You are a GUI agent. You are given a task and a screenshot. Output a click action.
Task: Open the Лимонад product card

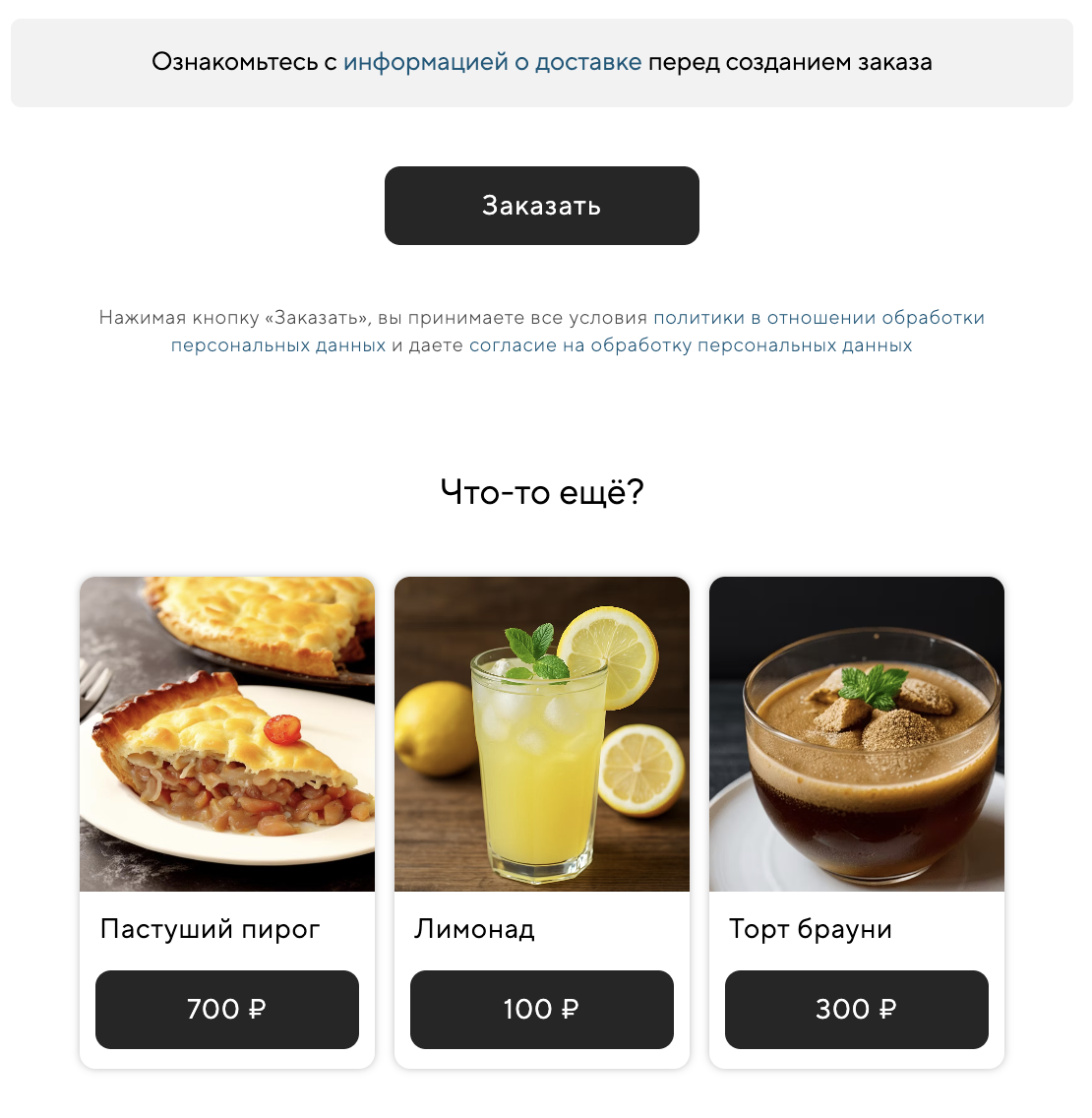point(542,734)
